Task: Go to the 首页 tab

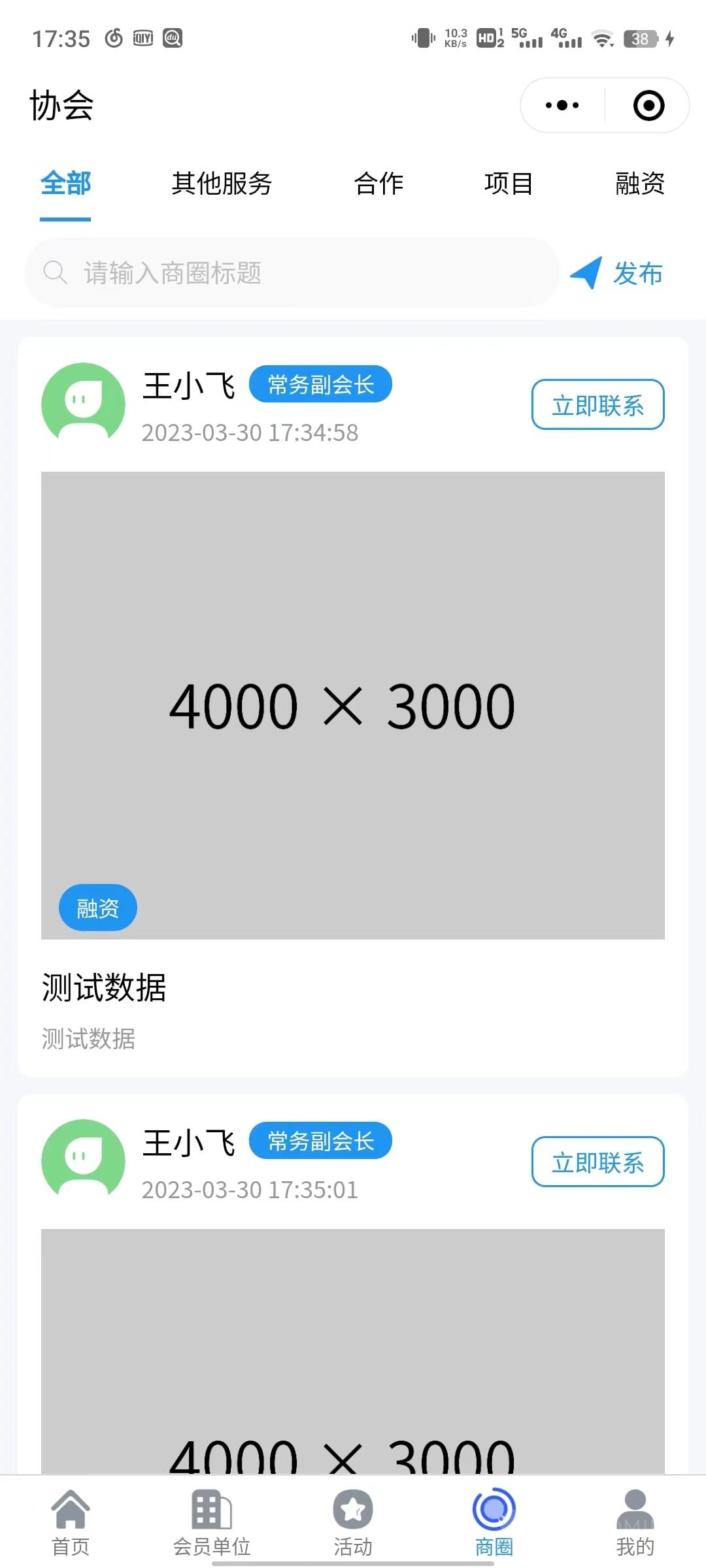Action: click(x=71, y=1522)
